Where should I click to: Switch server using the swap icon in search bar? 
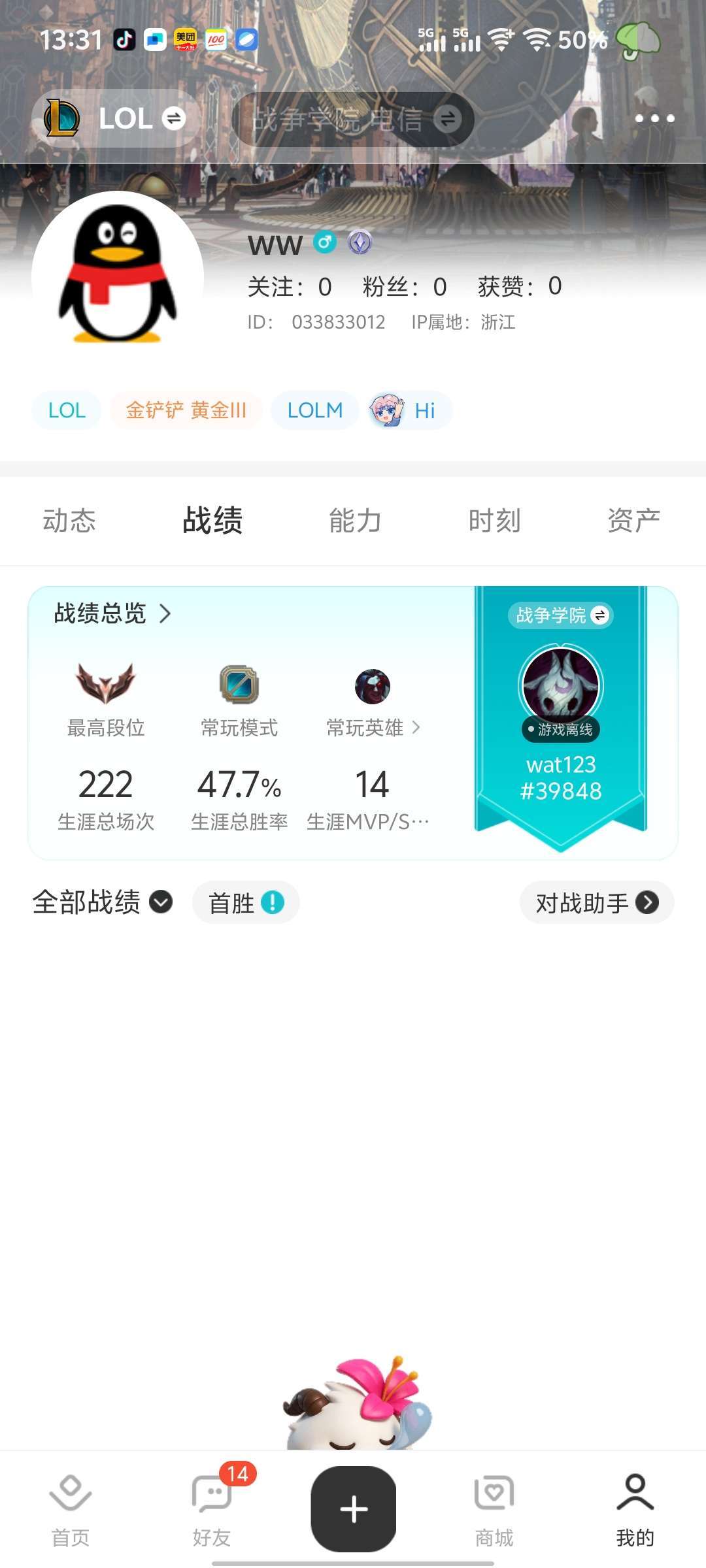coord(447,118)
